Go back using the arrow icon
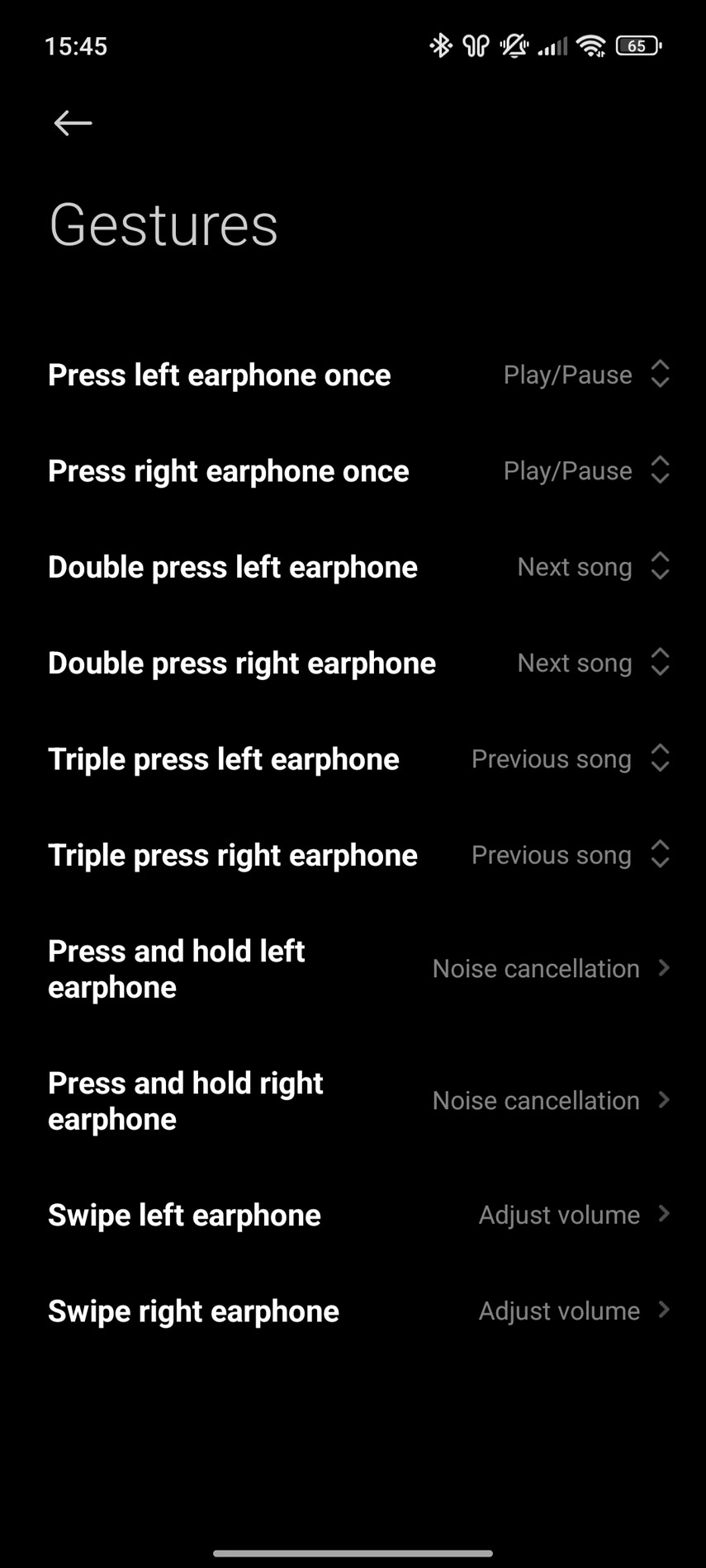Image resolution: width=706 pixels, height=1568 pixels. (73, 123)
